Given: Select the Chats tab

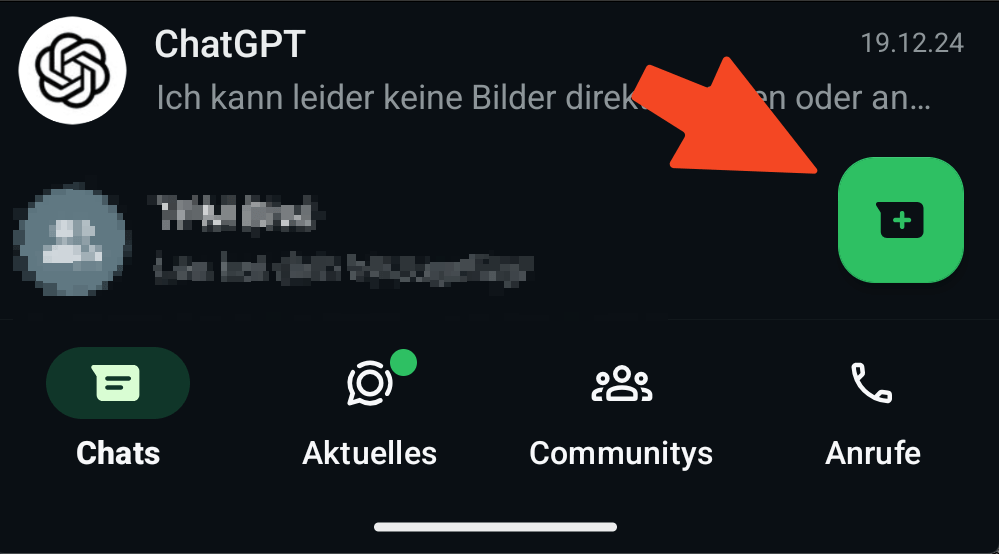Looking at the screenshot, I should pyautogui.click(x=118, y=410).
